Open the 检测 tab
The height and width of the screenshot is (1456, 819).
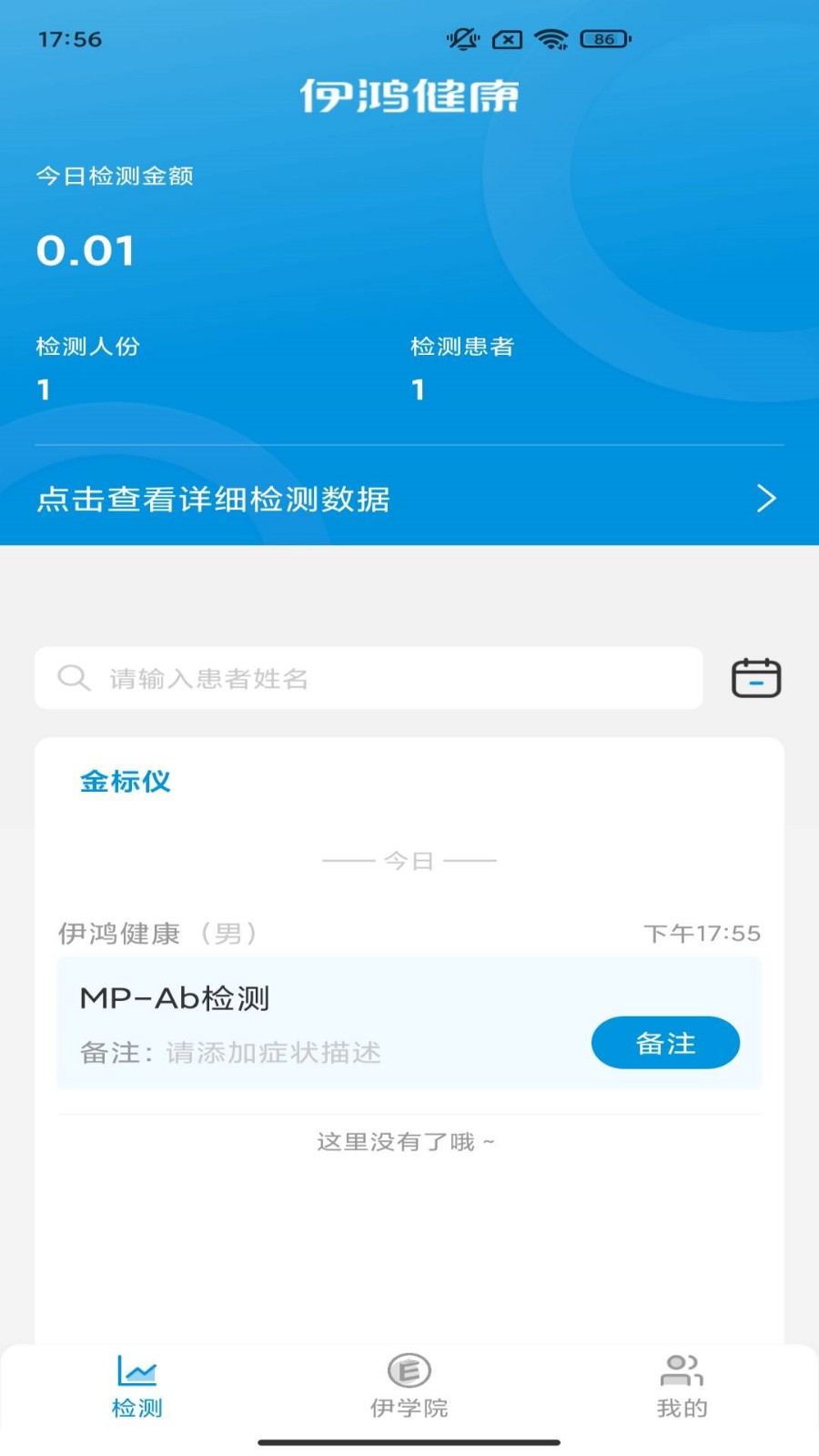[136, 1386]
